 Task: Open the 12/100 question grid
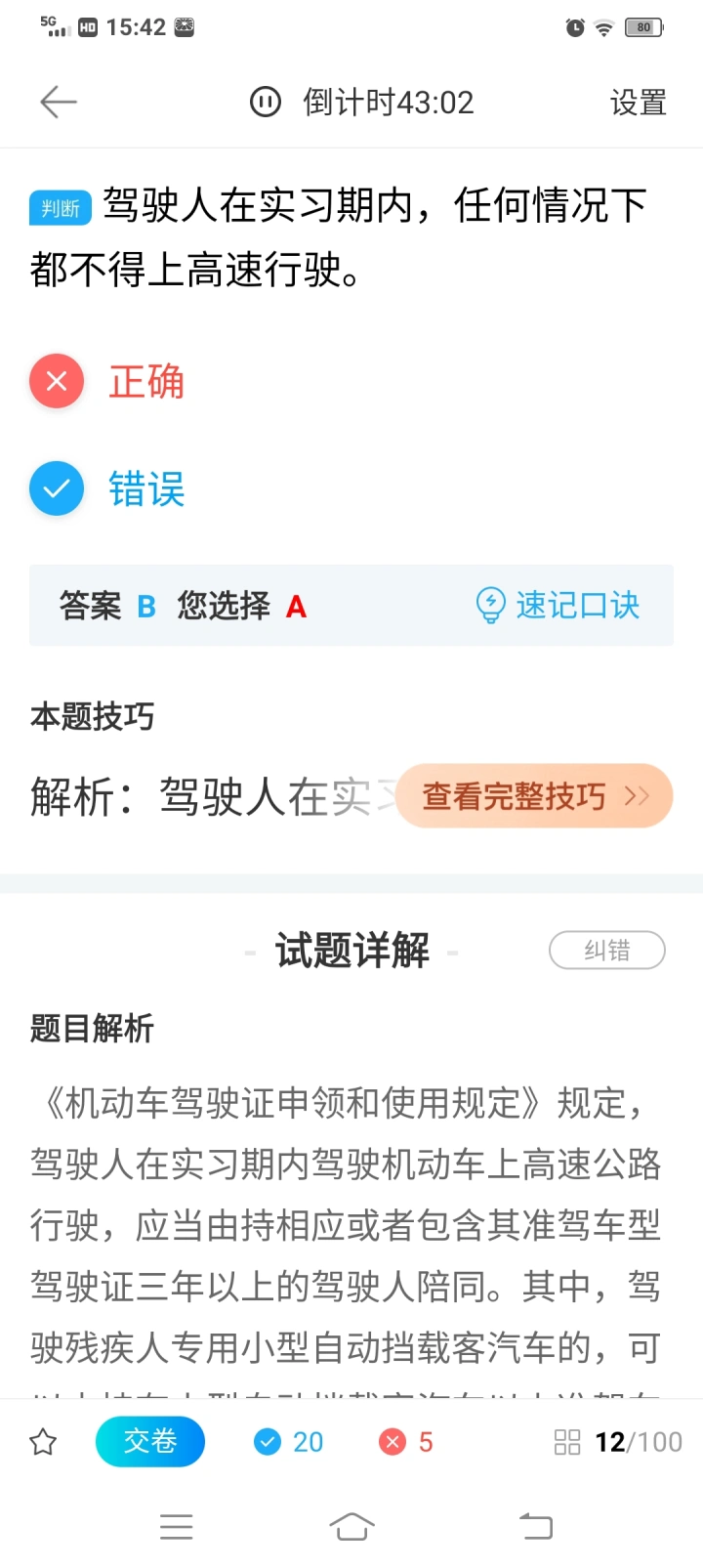point(618,1442)
